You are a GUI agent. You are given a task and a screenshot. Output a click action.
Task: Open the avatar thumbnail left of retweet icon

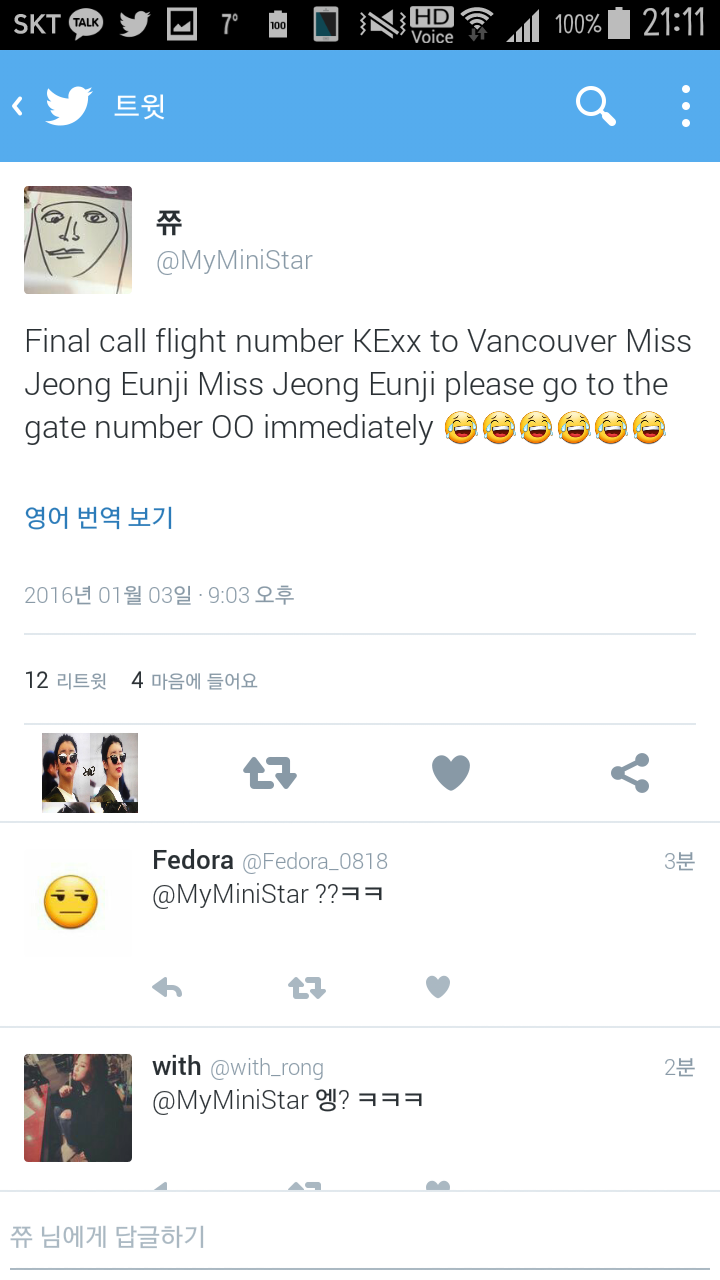pyautogui.click(x=90, y=772)
